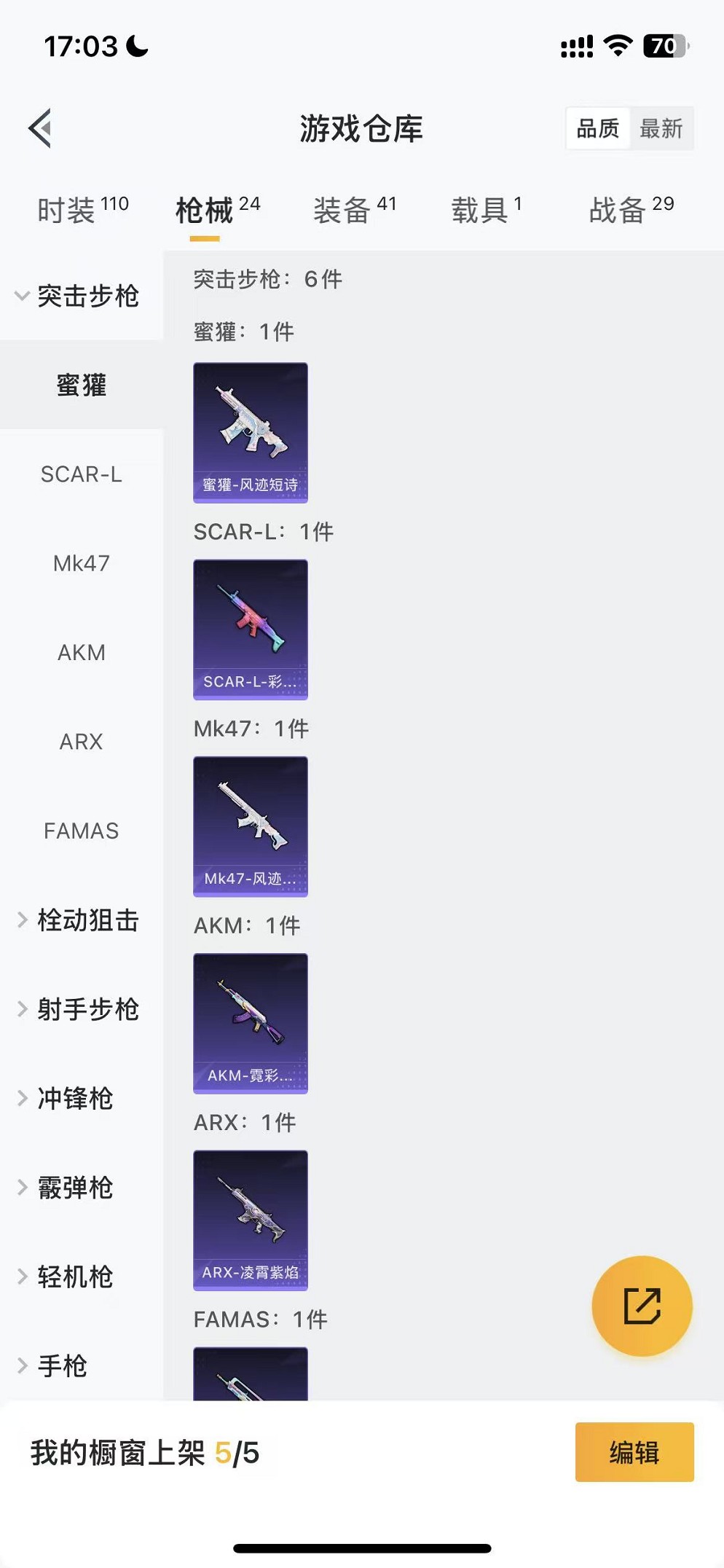724x1568 pixels.
Task: Go back using the top-left arrow
Action: 40,128
